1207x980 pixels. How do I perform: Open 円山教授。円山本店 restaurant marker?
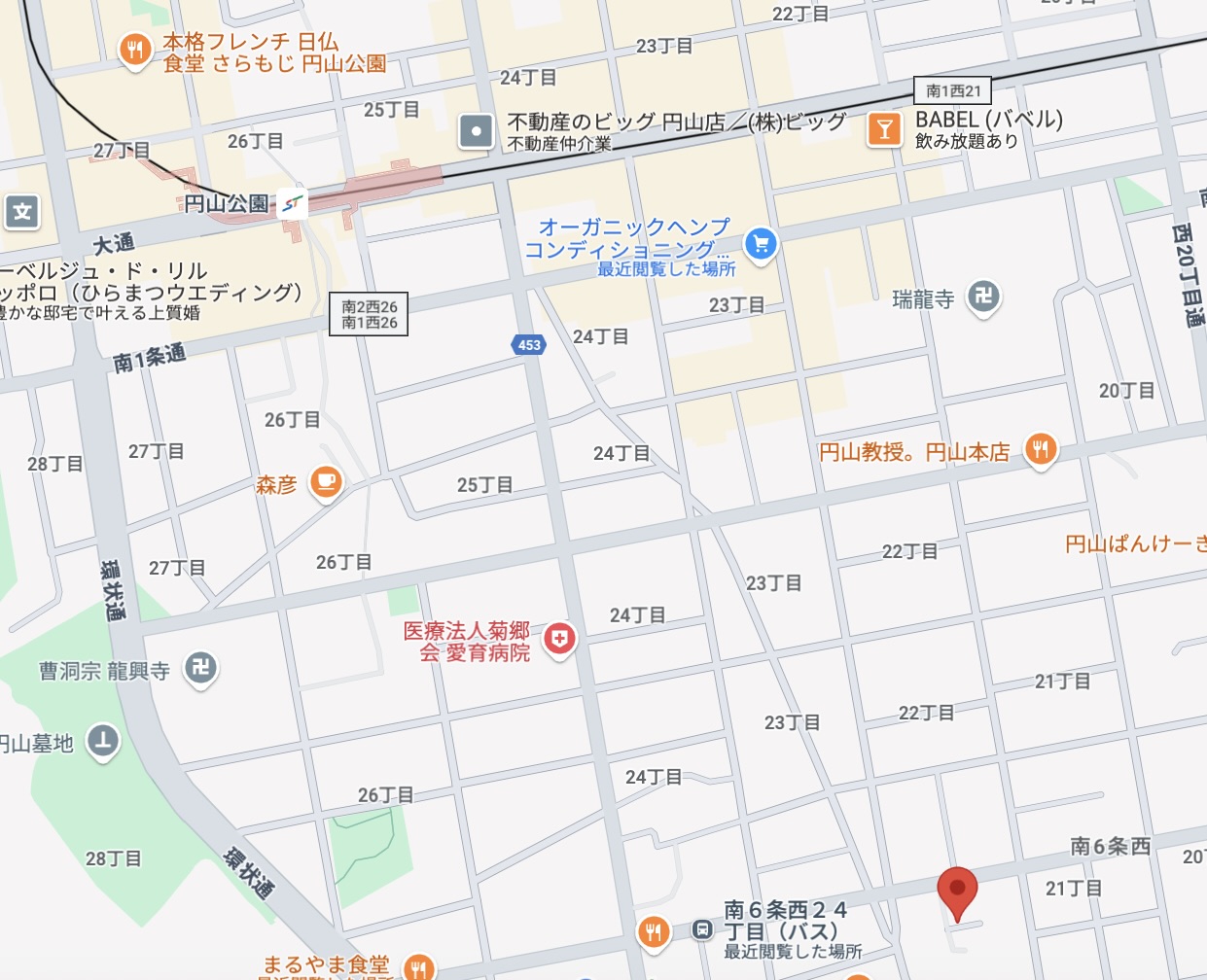pyautogui.click(x=1041, y=450)
